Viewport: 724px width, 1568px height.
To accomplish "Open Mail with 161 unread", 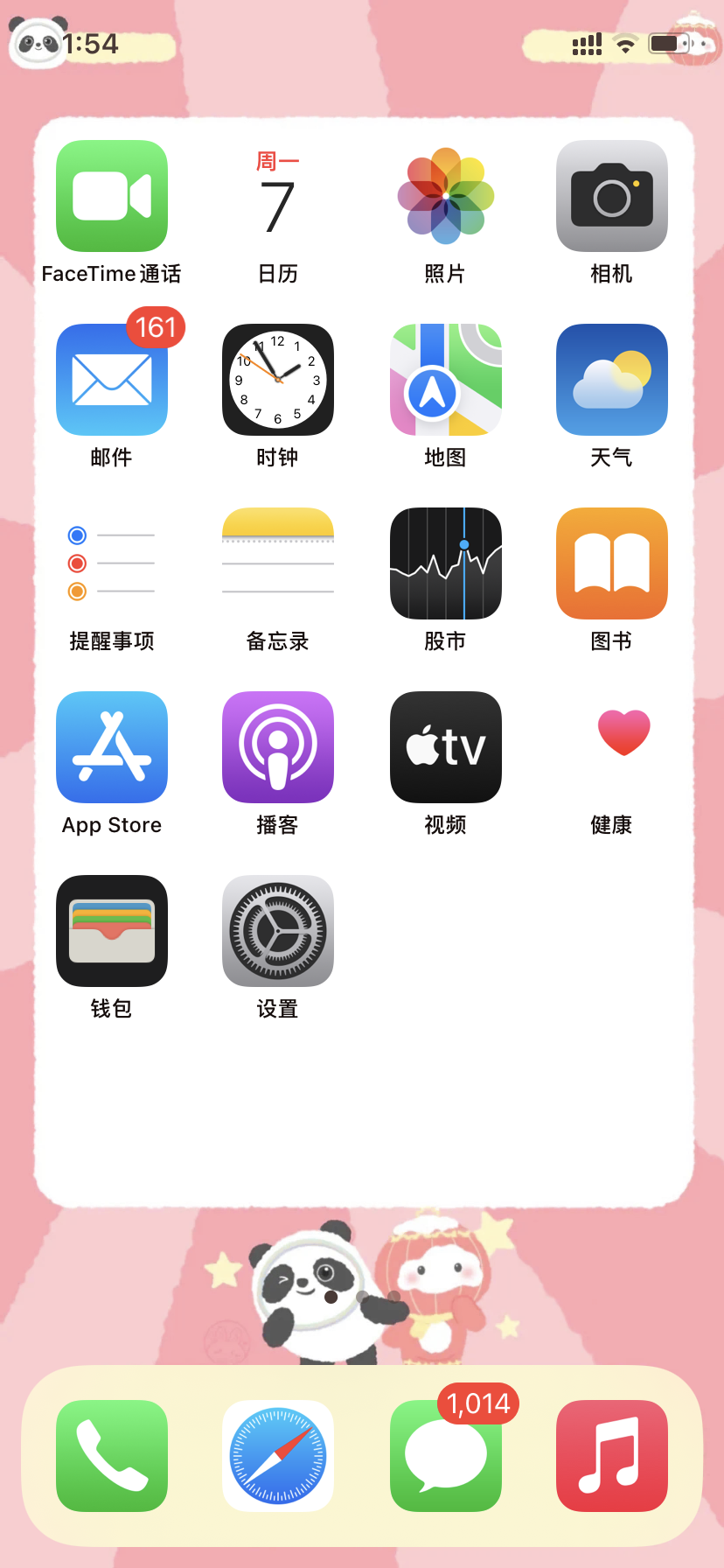I will [112, 380].
